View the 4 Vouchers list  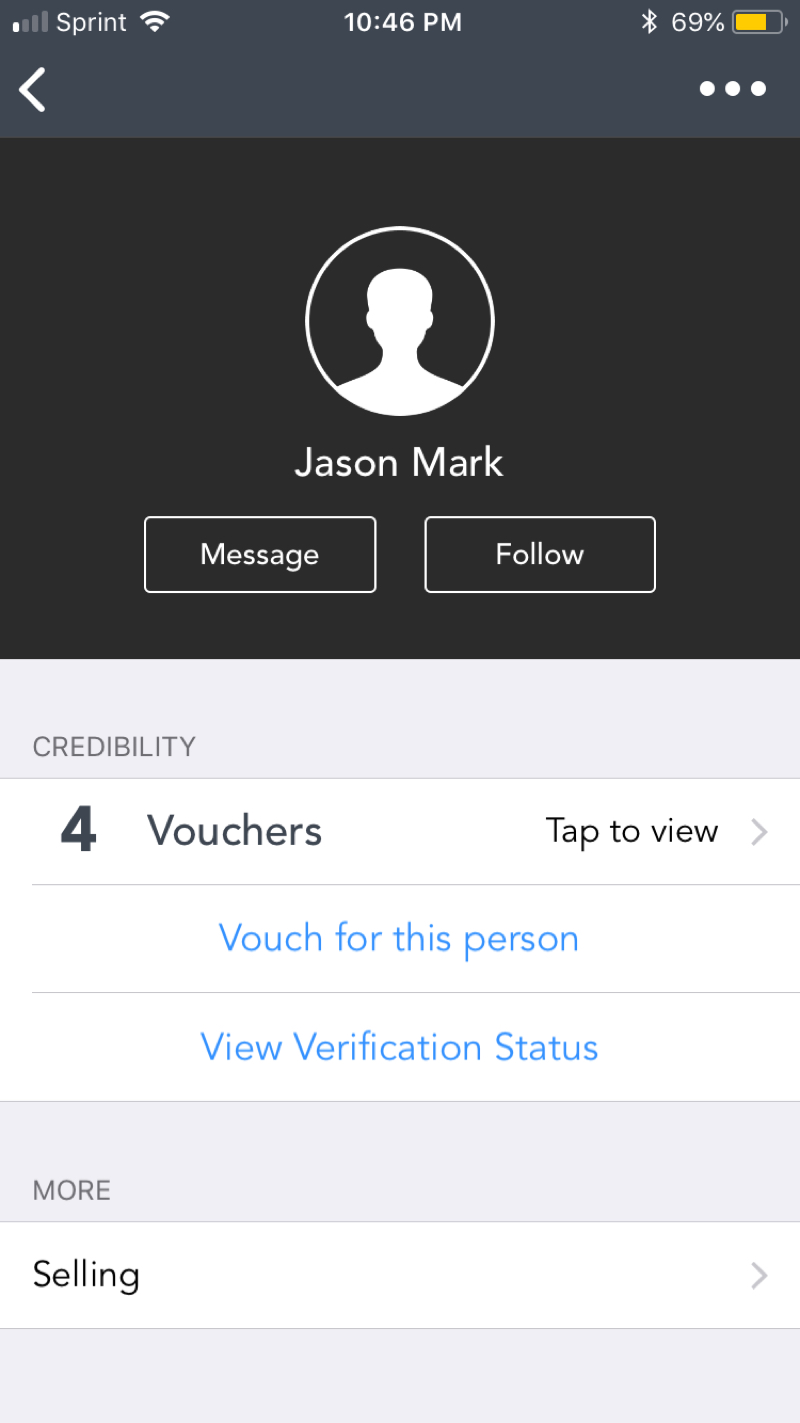pyautogui.click(x=400, y=831)
